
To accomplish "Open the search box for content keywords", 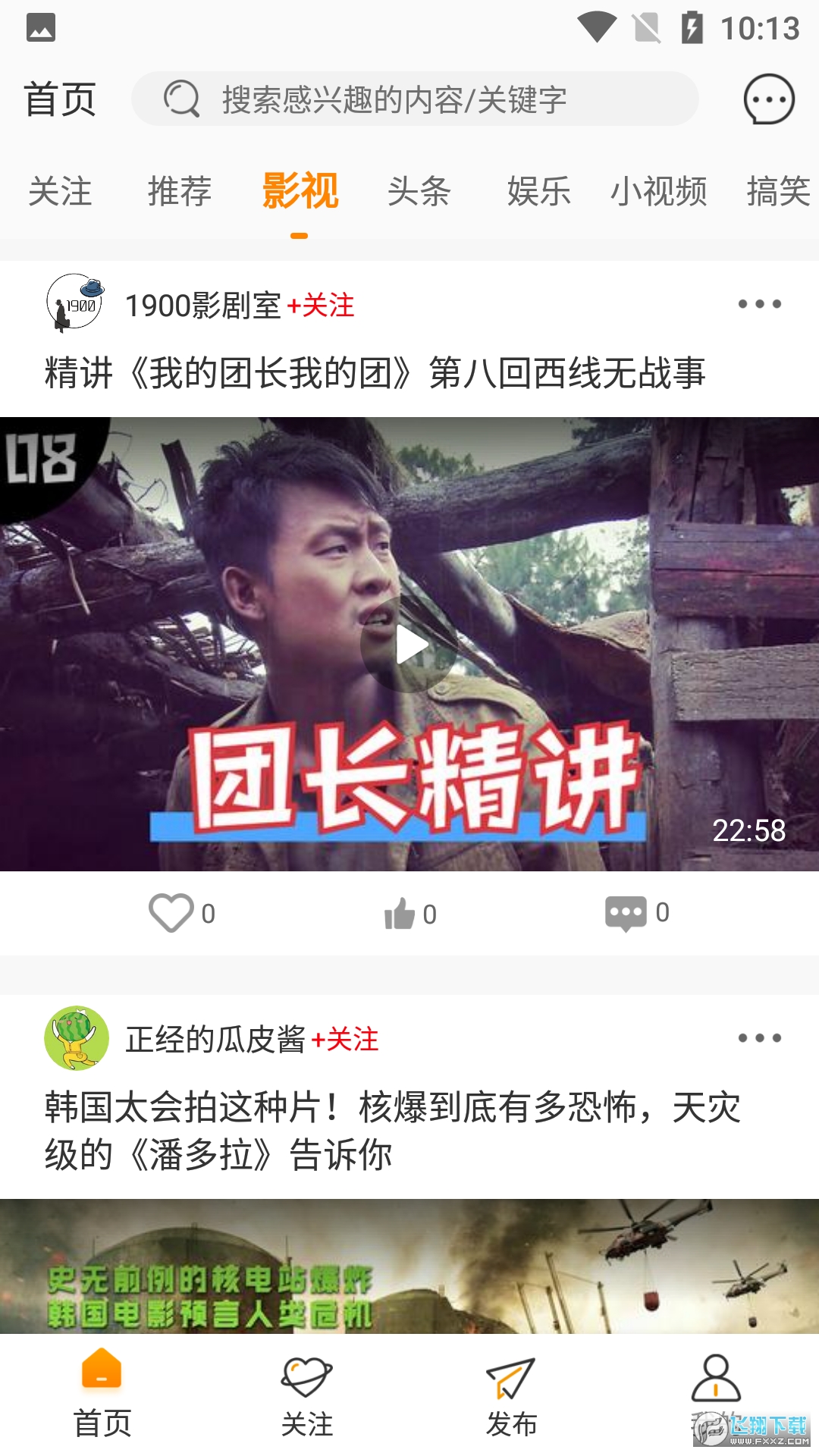I will [413, 99].
